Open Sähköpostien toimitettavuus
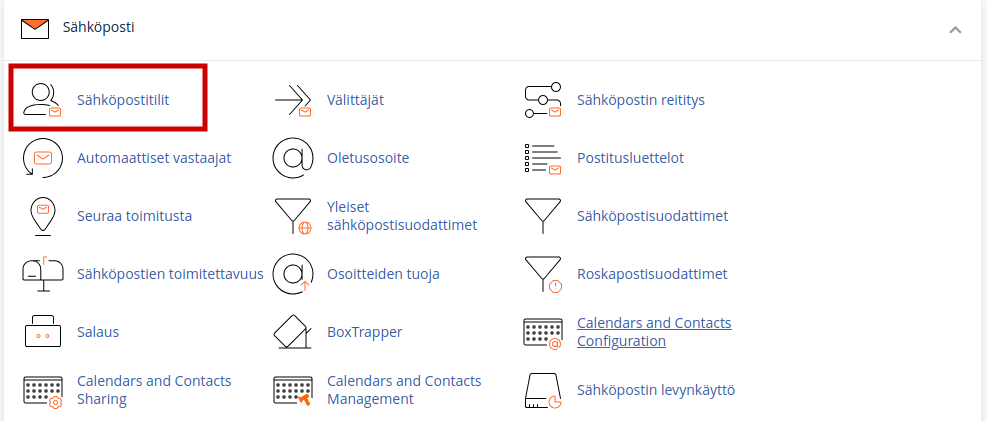This screenshot has width=987, height=421. tap(170, 273)
